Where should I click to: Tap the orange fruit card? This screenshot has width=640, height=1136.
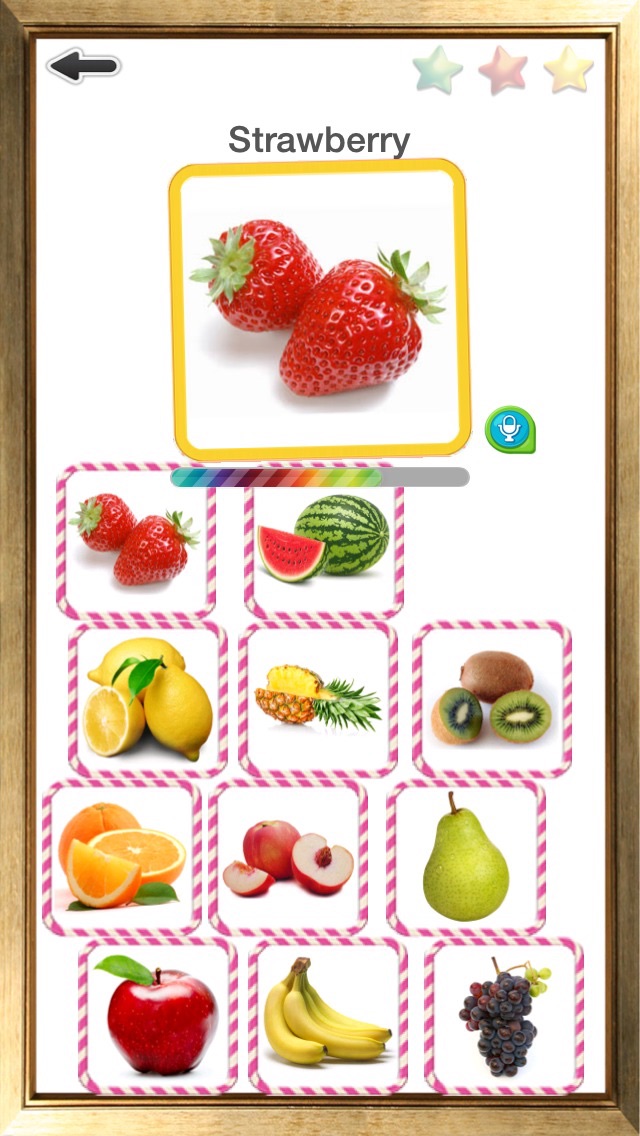(122, 857)
